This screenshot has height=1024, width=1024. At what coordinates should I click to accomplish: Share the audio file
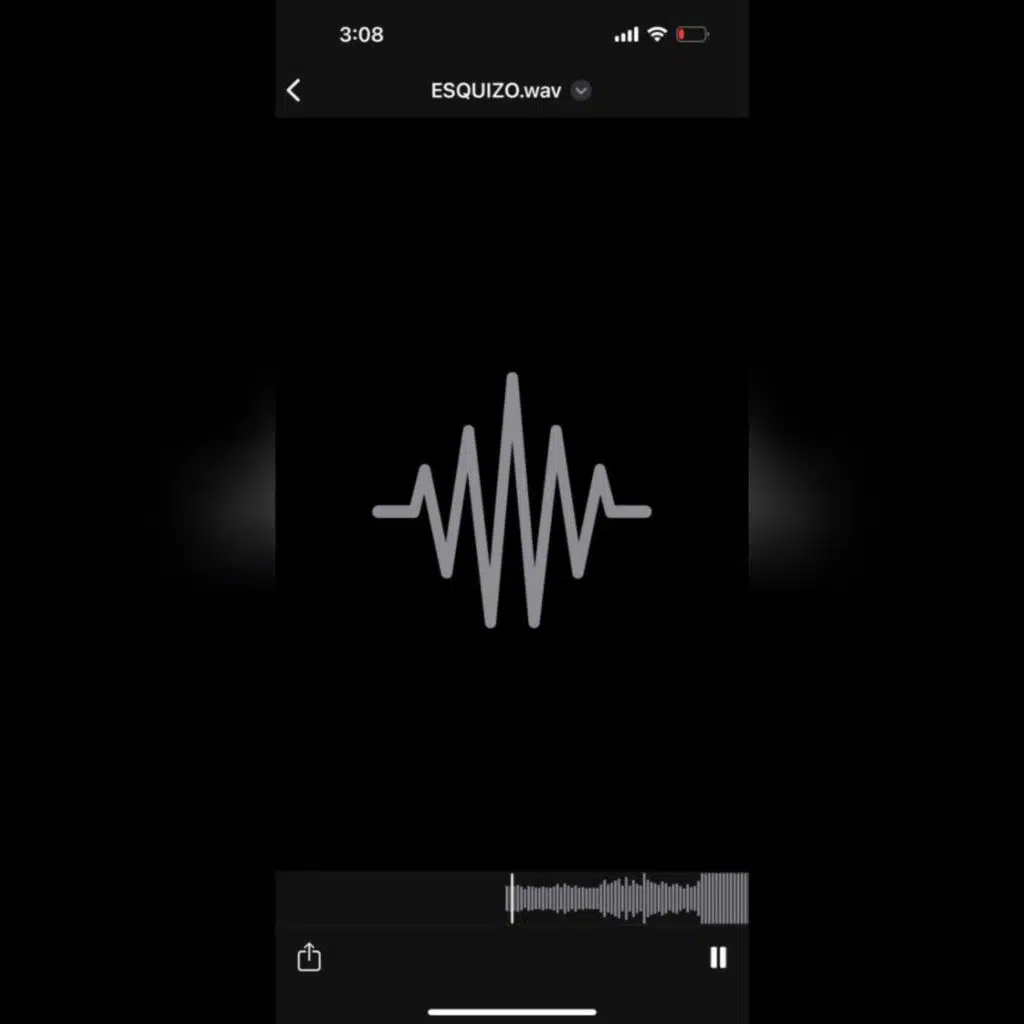309,957
